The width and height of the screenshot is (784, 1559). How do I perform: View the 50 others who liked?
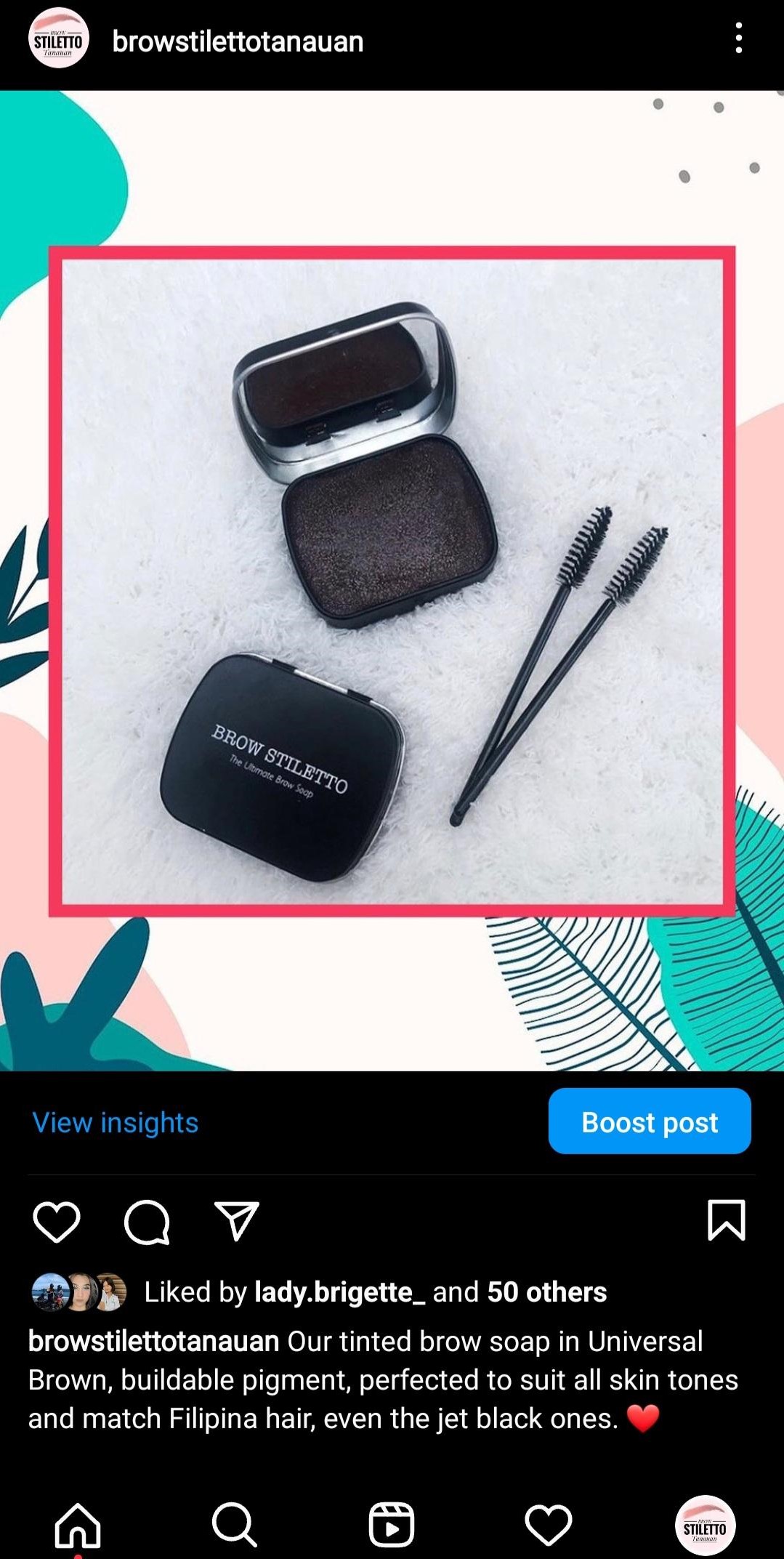(546, 1292)
